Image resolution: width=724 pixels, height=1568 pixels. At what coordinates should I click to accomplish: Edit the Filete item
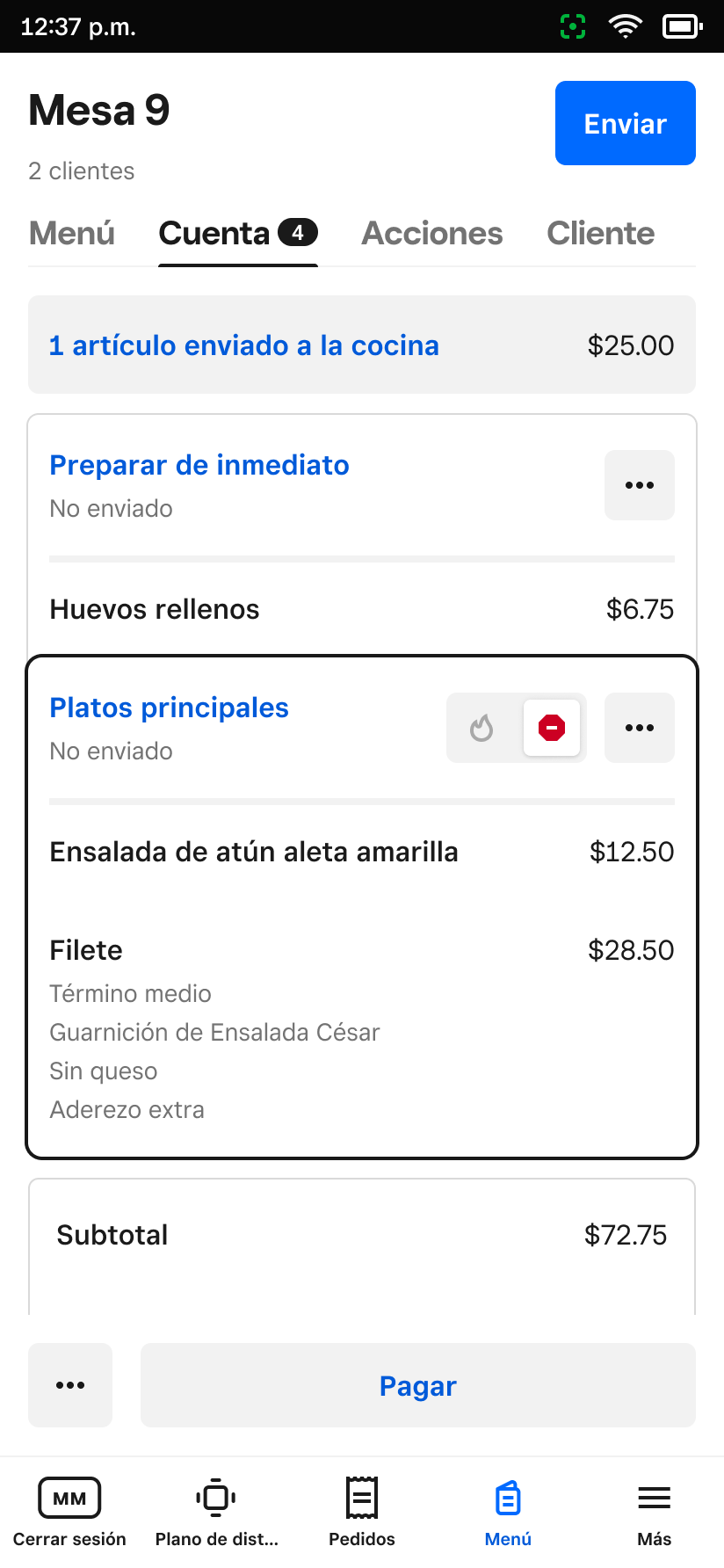[x=362, y=1028]
